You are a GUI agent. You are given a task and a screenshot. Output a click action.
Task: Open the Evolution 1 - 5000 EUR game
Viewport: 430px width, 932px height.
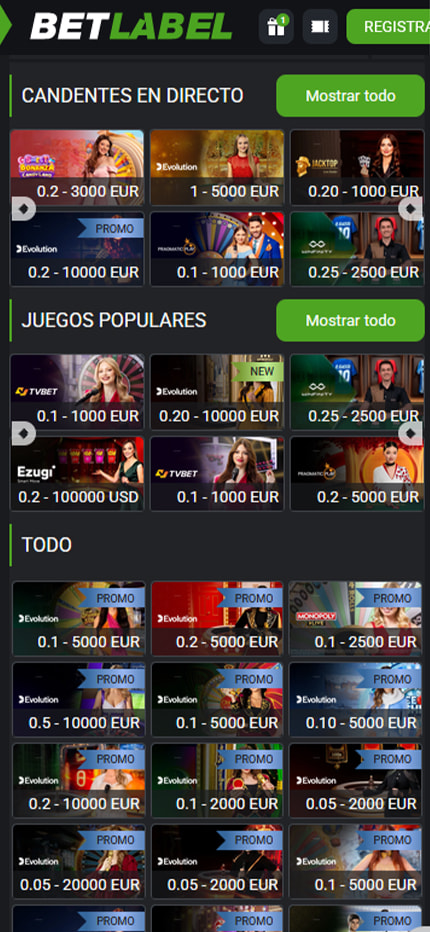pyautogui.click(x=217, y=168)
